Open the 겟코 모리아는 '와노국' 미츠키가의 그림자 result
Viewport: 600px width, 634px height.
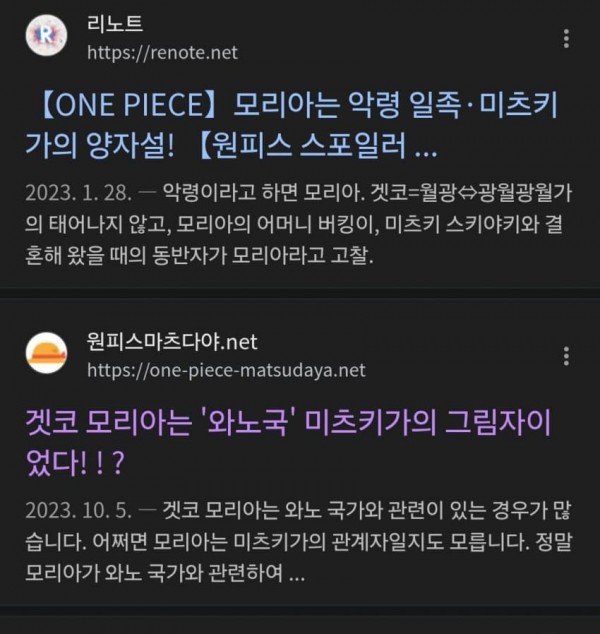coord(288,443)
